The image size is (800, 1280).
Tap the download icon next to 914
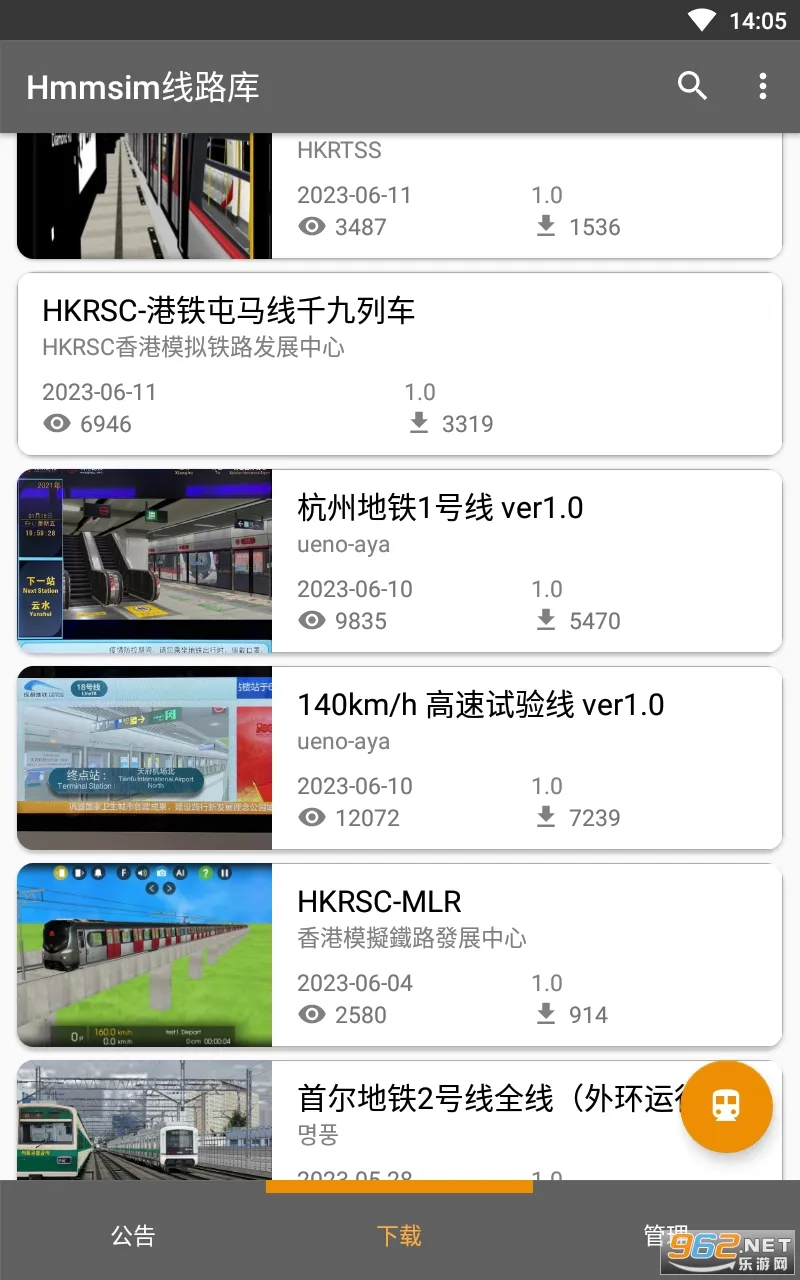[x=545, y=1014]
